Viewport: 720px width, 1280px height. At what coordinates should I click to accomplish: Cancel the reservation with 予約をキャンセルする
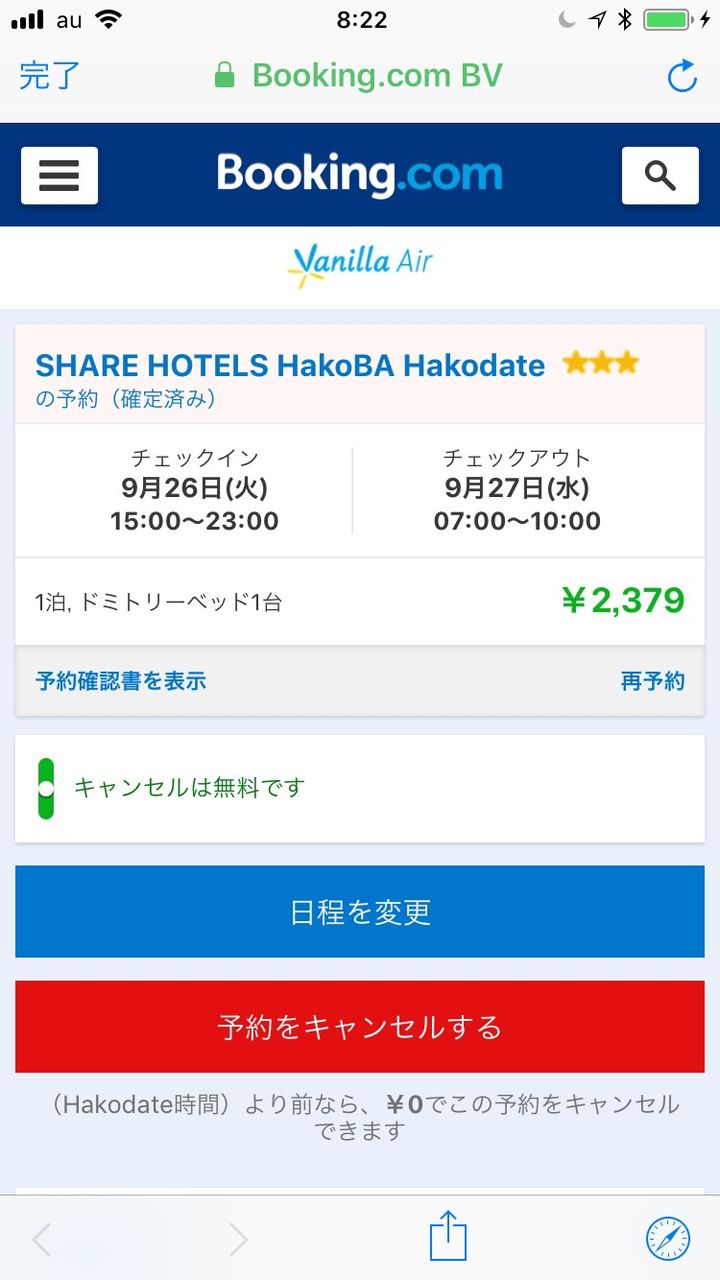click(x=360, y=1027)
